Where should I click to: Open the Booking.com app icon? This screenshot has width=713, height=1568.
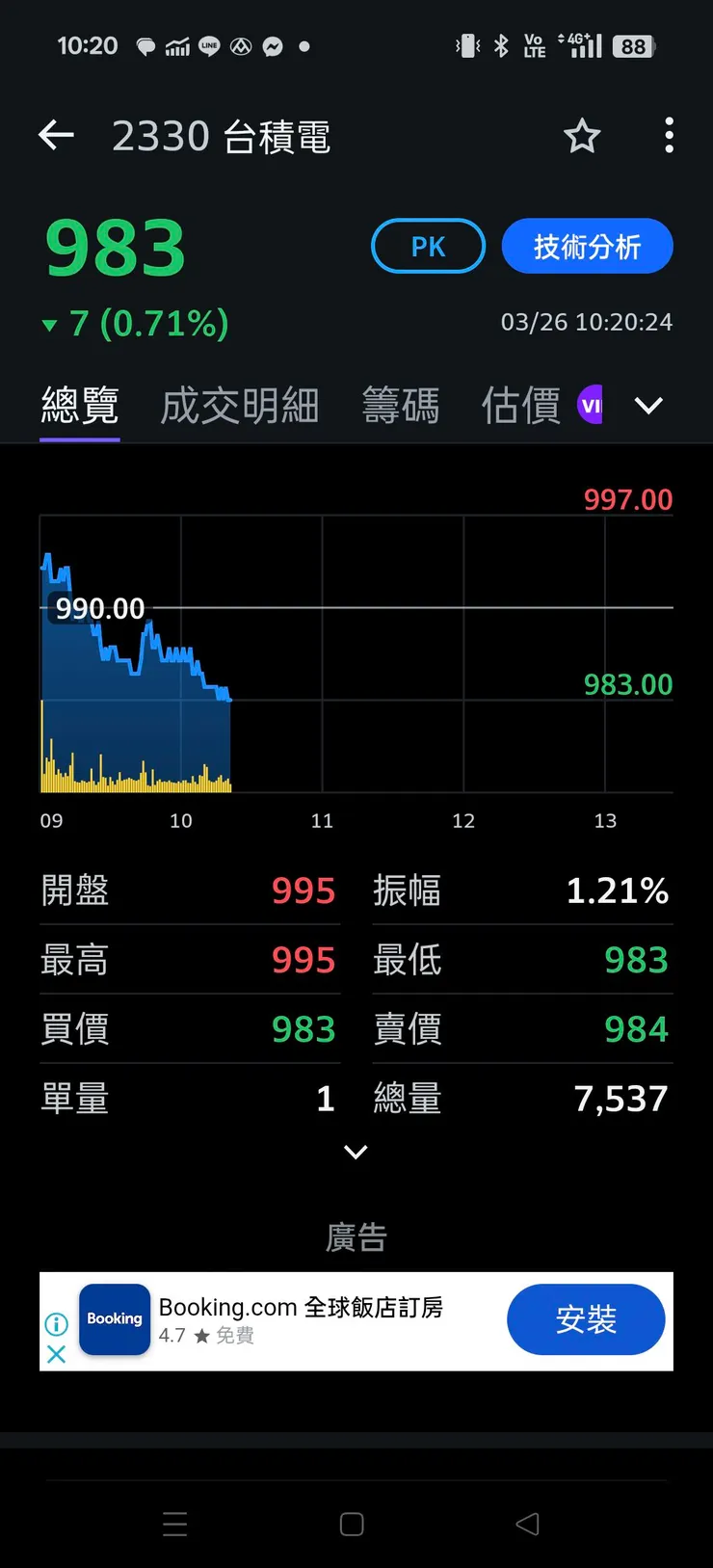point(114,1319)
